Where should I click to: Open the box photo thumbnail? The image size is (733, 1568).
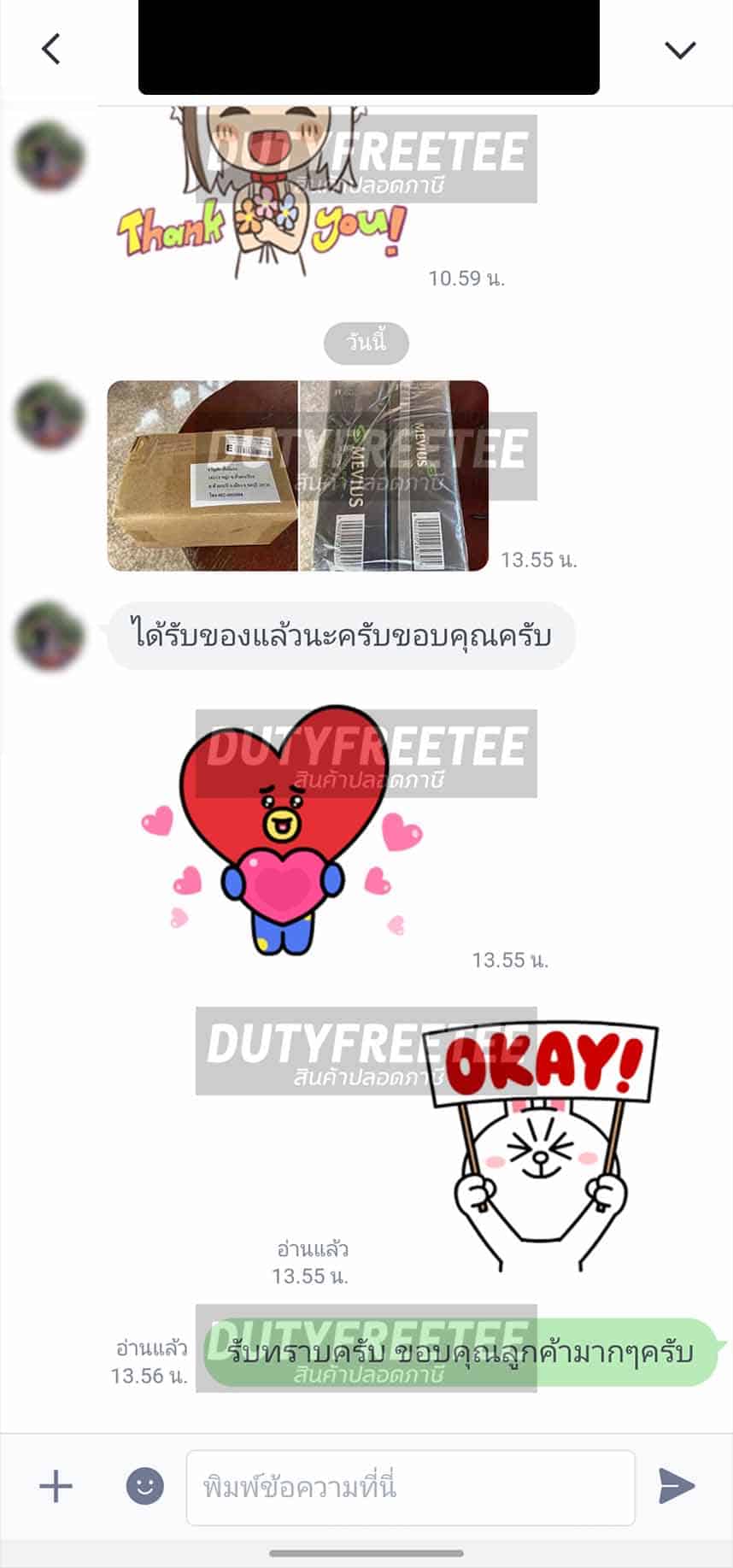click(x=202, y=476)
